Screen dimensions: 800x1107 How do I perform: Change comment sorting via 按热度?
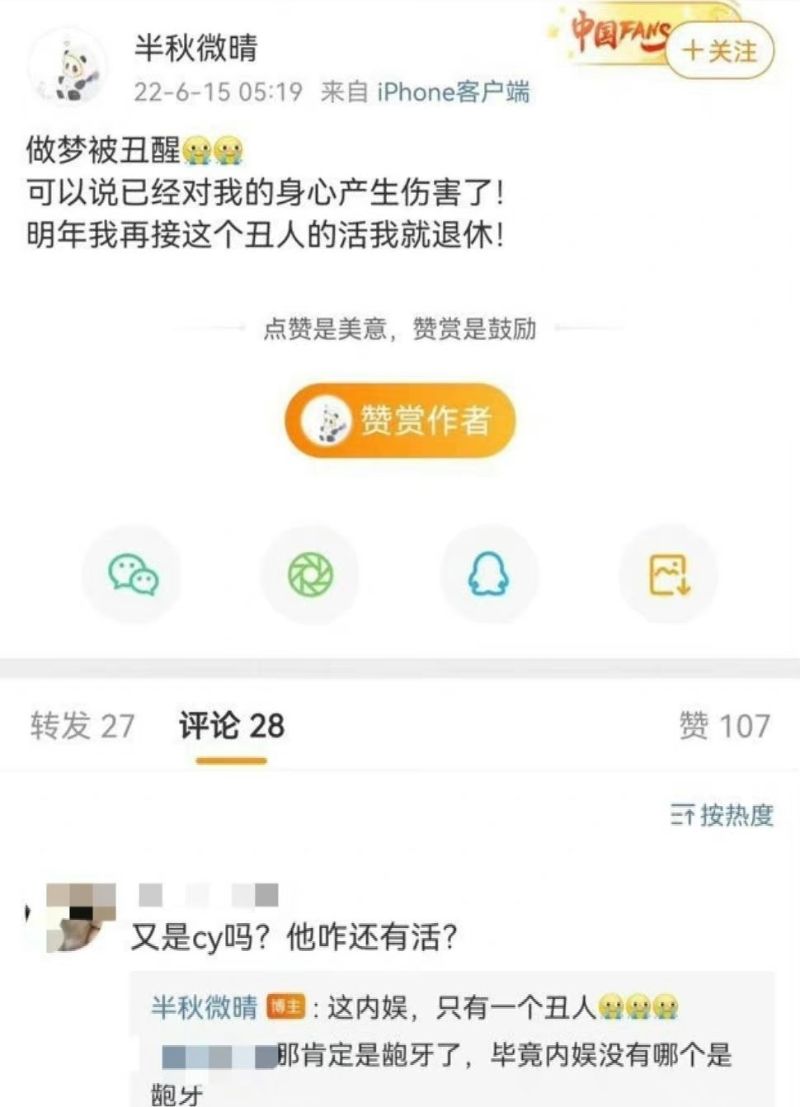pos(722,815)
